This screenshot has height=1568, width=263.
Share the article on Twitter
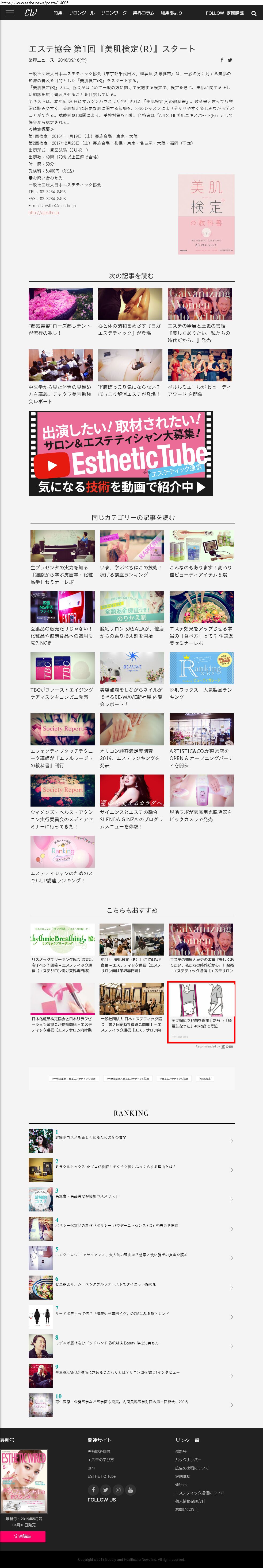(230, 60)
